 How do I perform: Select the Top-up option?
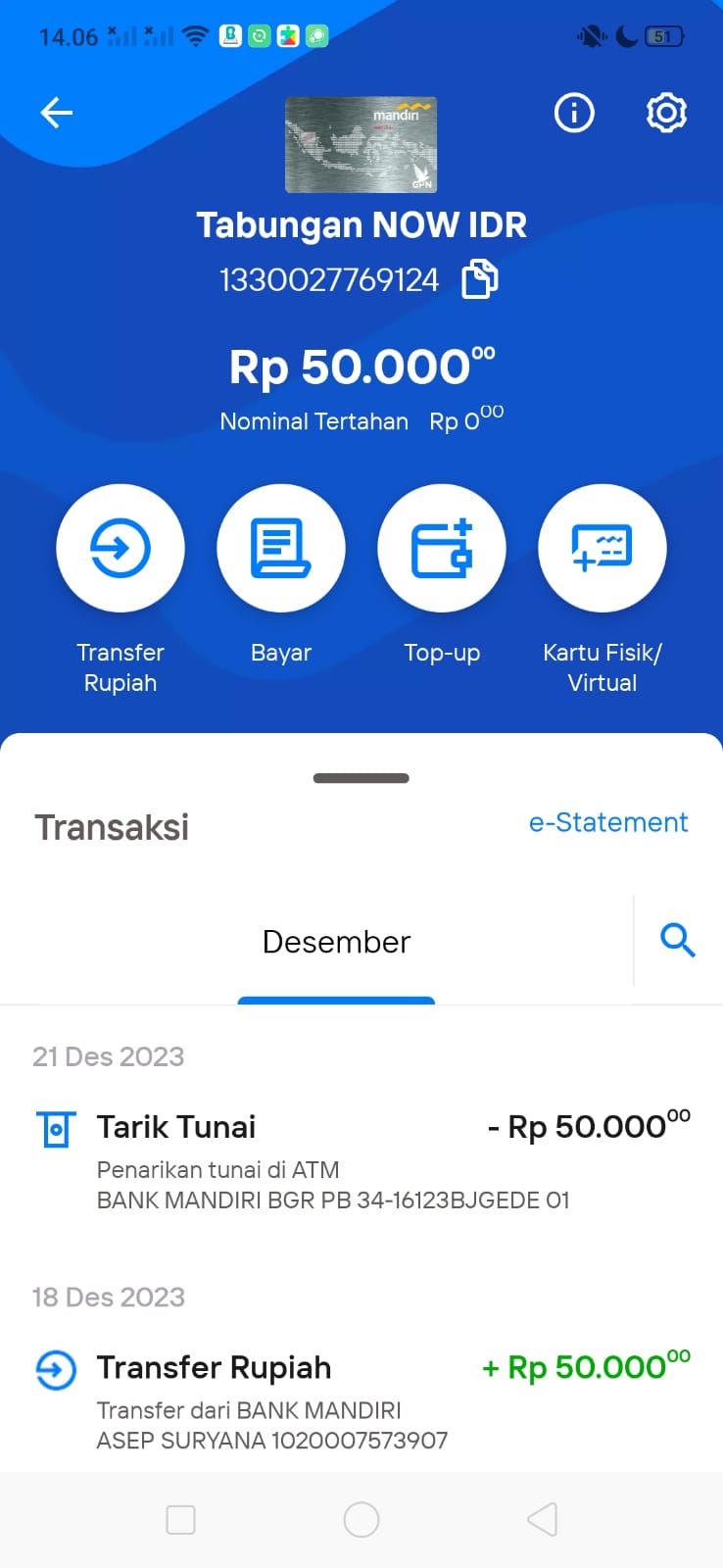coord(442,548)
